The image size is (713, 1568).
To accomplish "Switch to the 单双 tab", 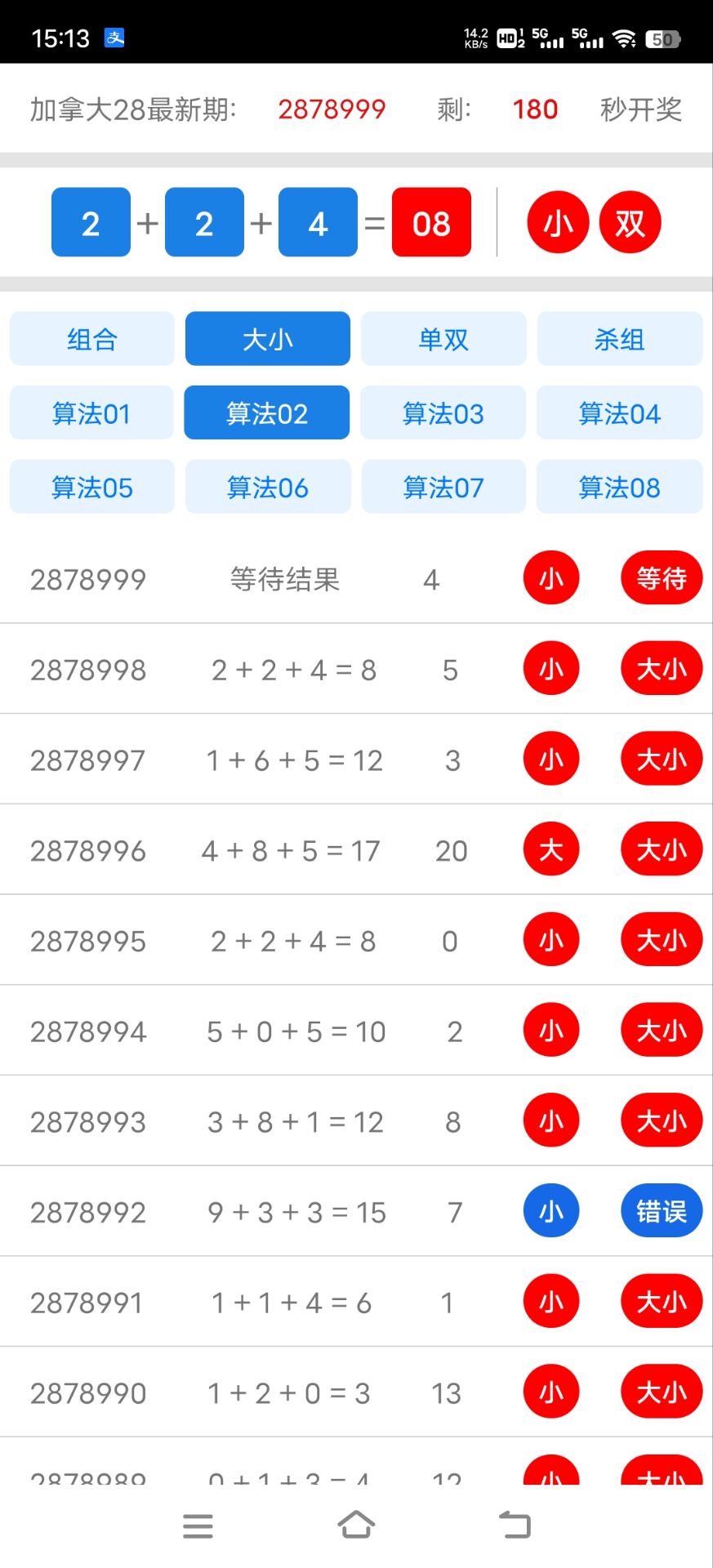I will pyautogui.click(x=443, y=339).
